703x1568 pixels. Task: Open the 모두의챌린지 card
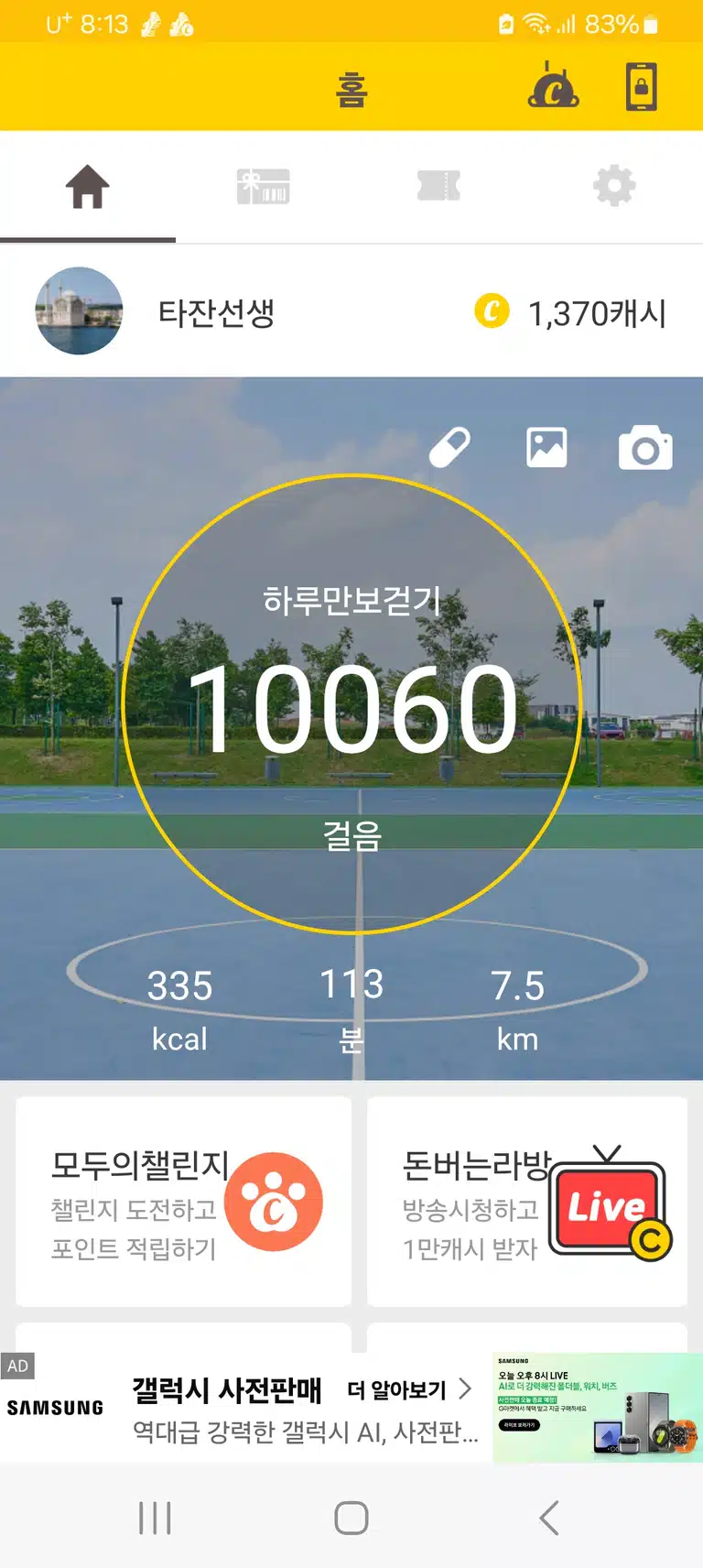(x=183, y=1202)
